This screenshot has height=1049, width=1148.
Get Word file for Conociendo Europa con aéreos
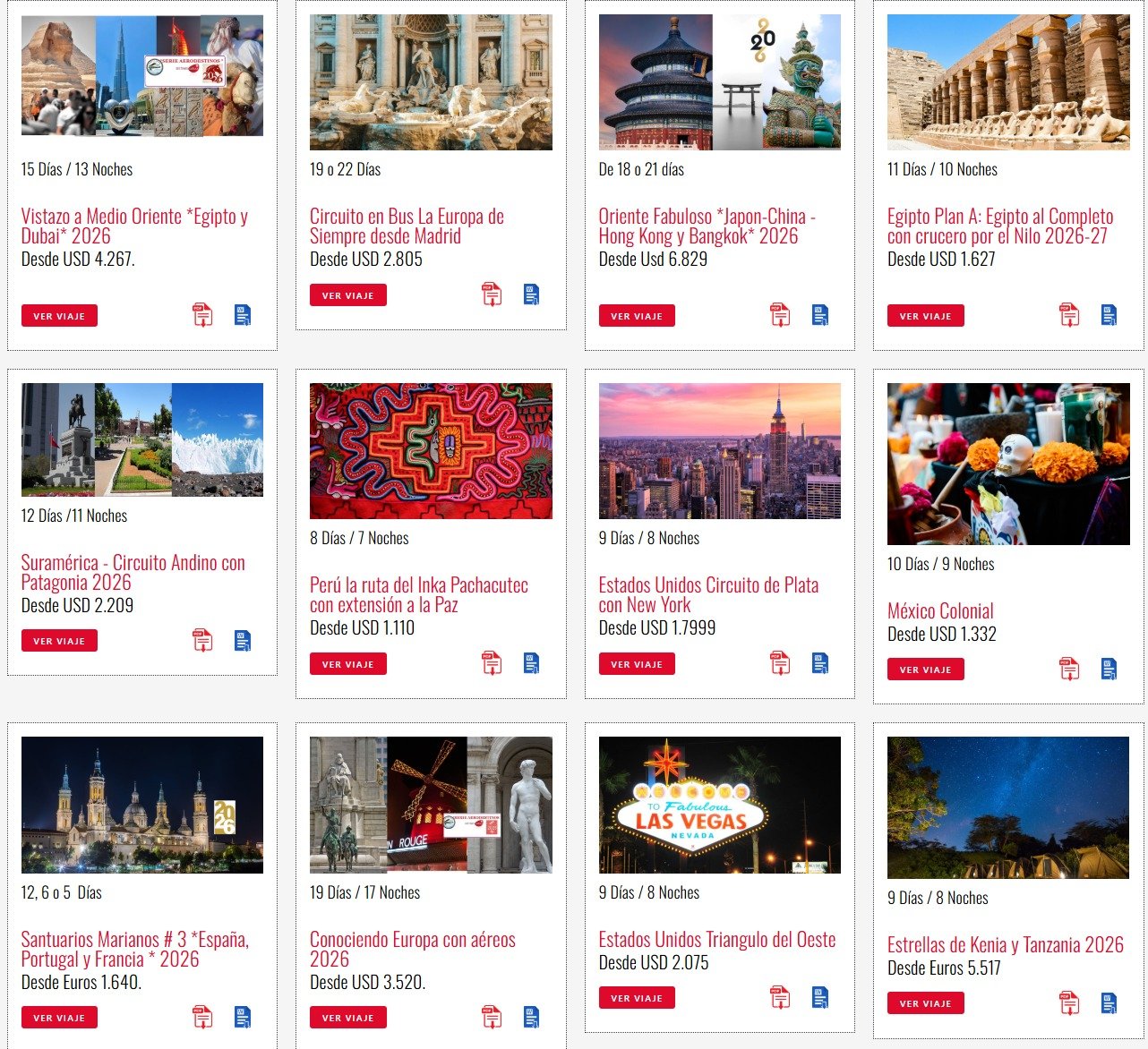531,1017
